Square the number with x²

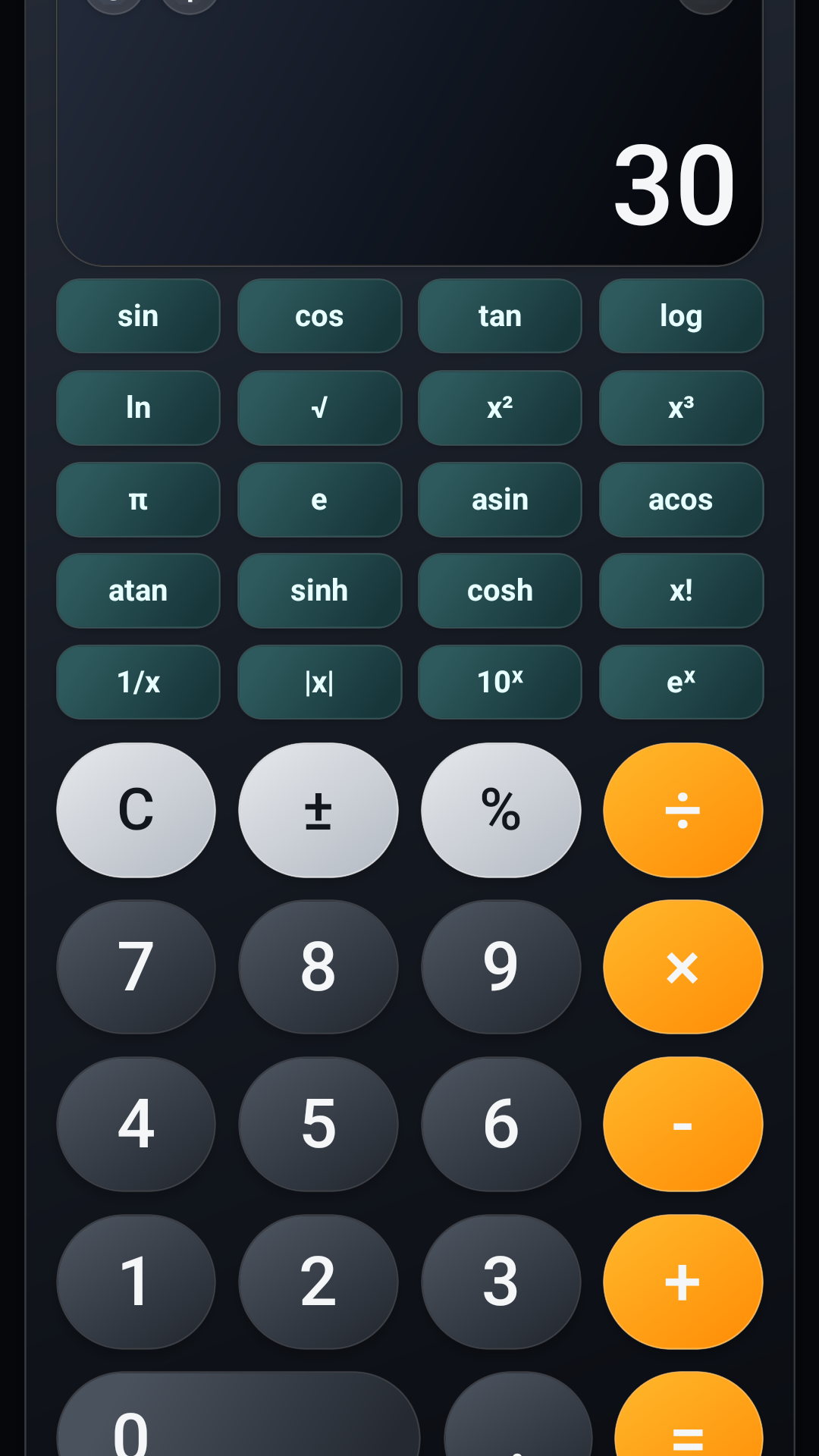pyautogui.click(x=500, y=408)
